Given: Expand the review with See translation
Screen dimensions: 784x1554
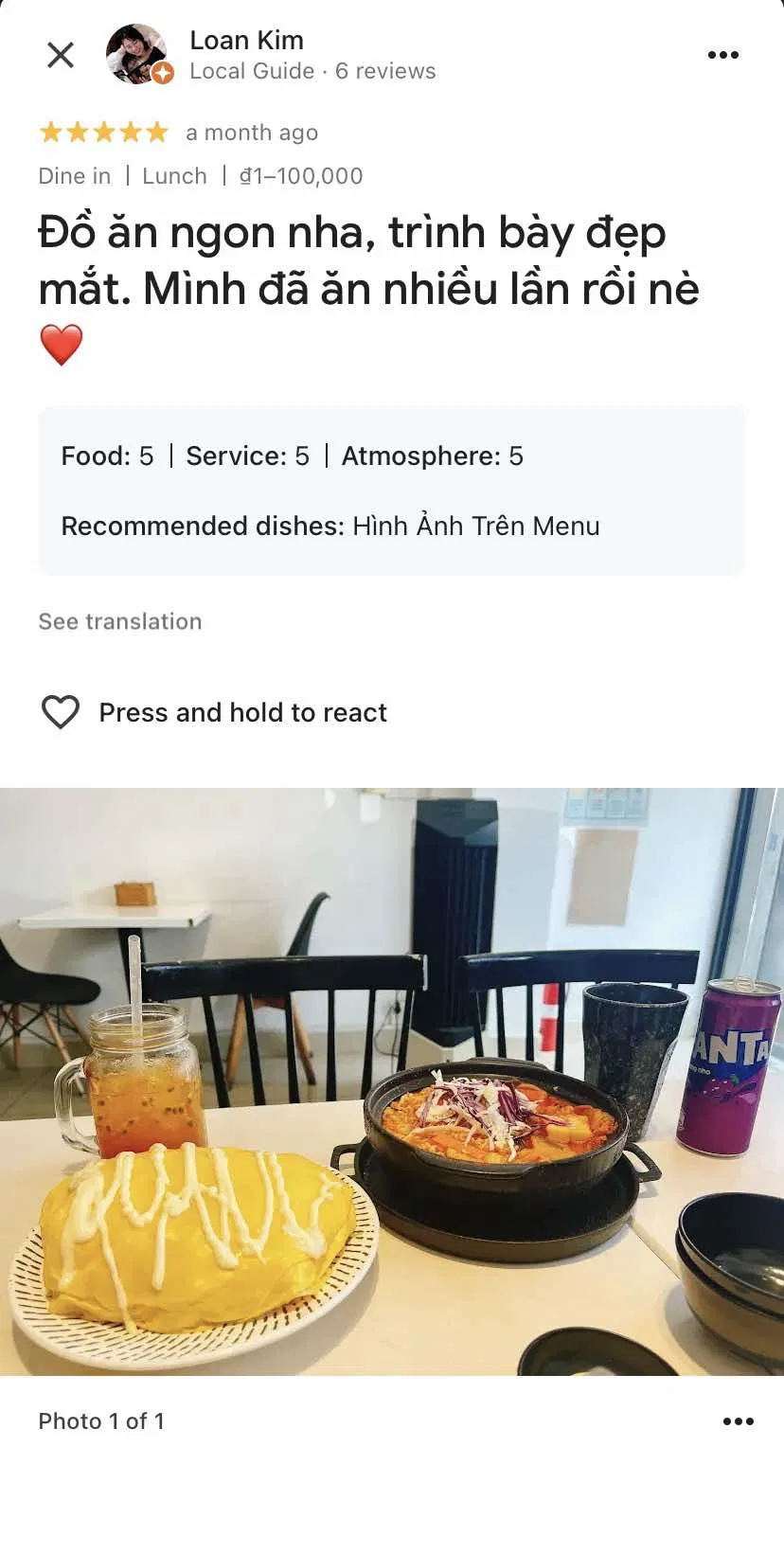Looking at the screenshot, I should coord(119,621).
